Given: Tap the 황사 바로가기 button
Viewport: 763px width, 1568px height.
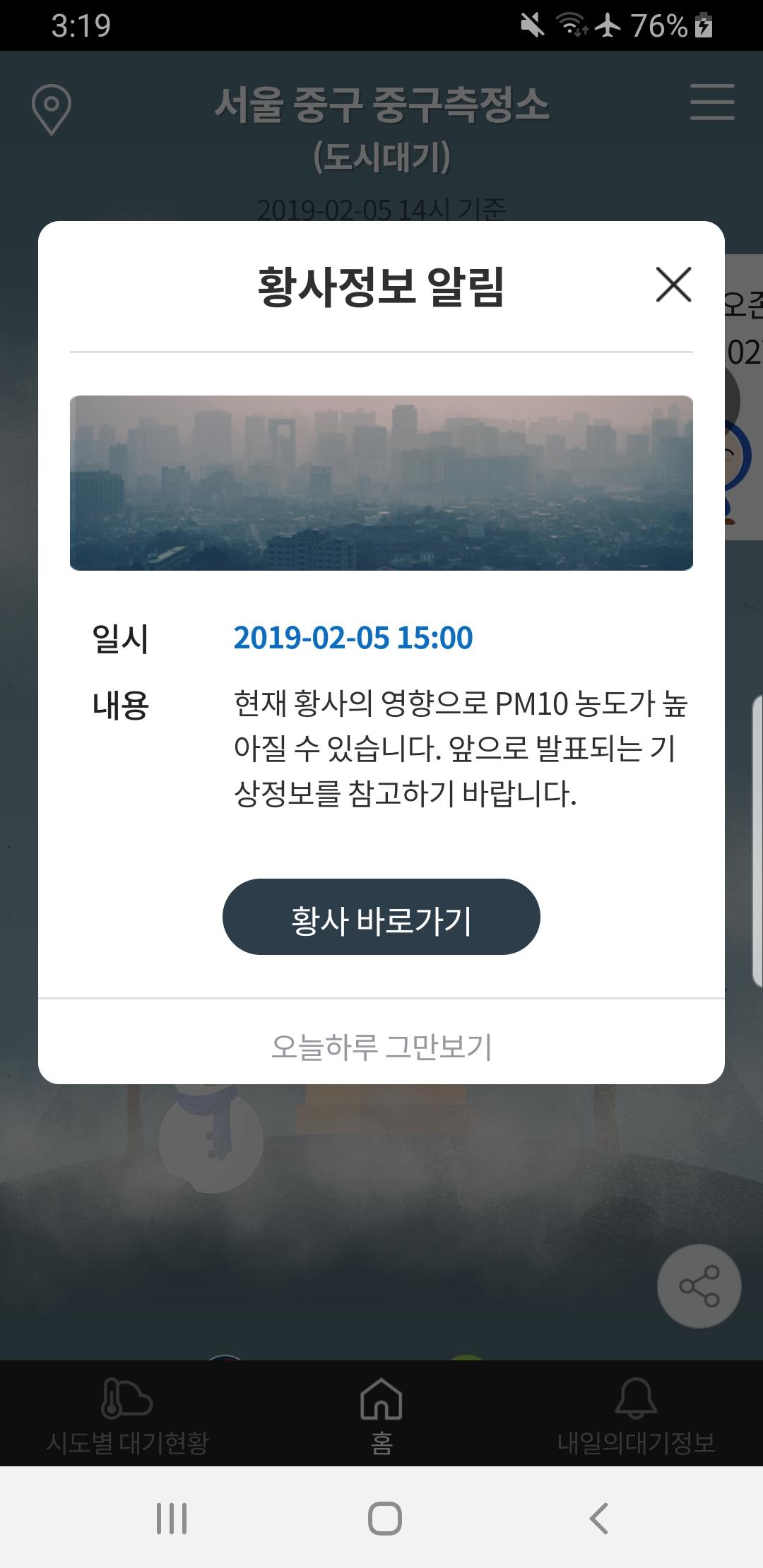Looking at the screenshot, I should pyautogui.click(x=381, y=917).
